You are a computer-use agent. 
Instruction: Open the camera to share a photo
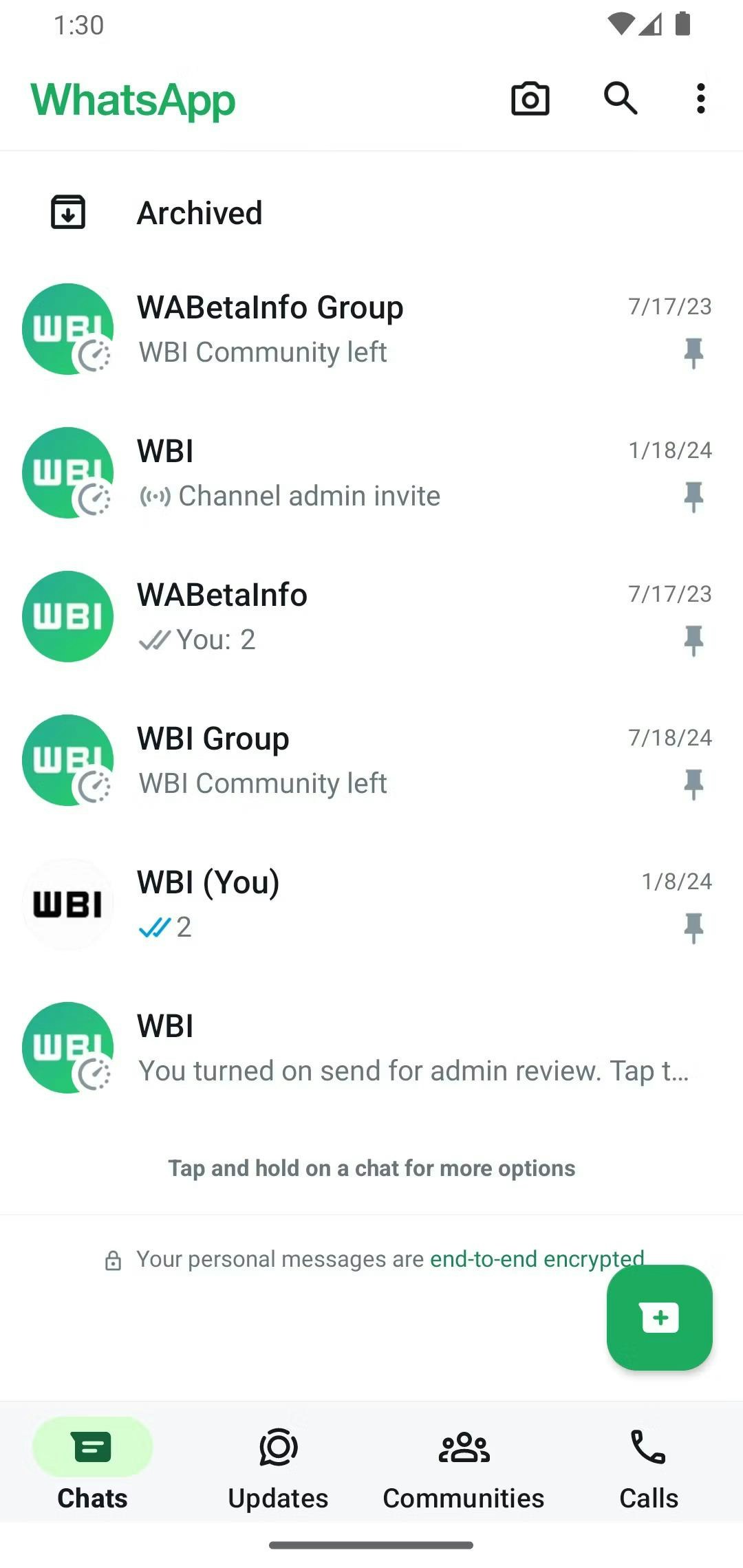pyautogui.click(x=530, y=98)
